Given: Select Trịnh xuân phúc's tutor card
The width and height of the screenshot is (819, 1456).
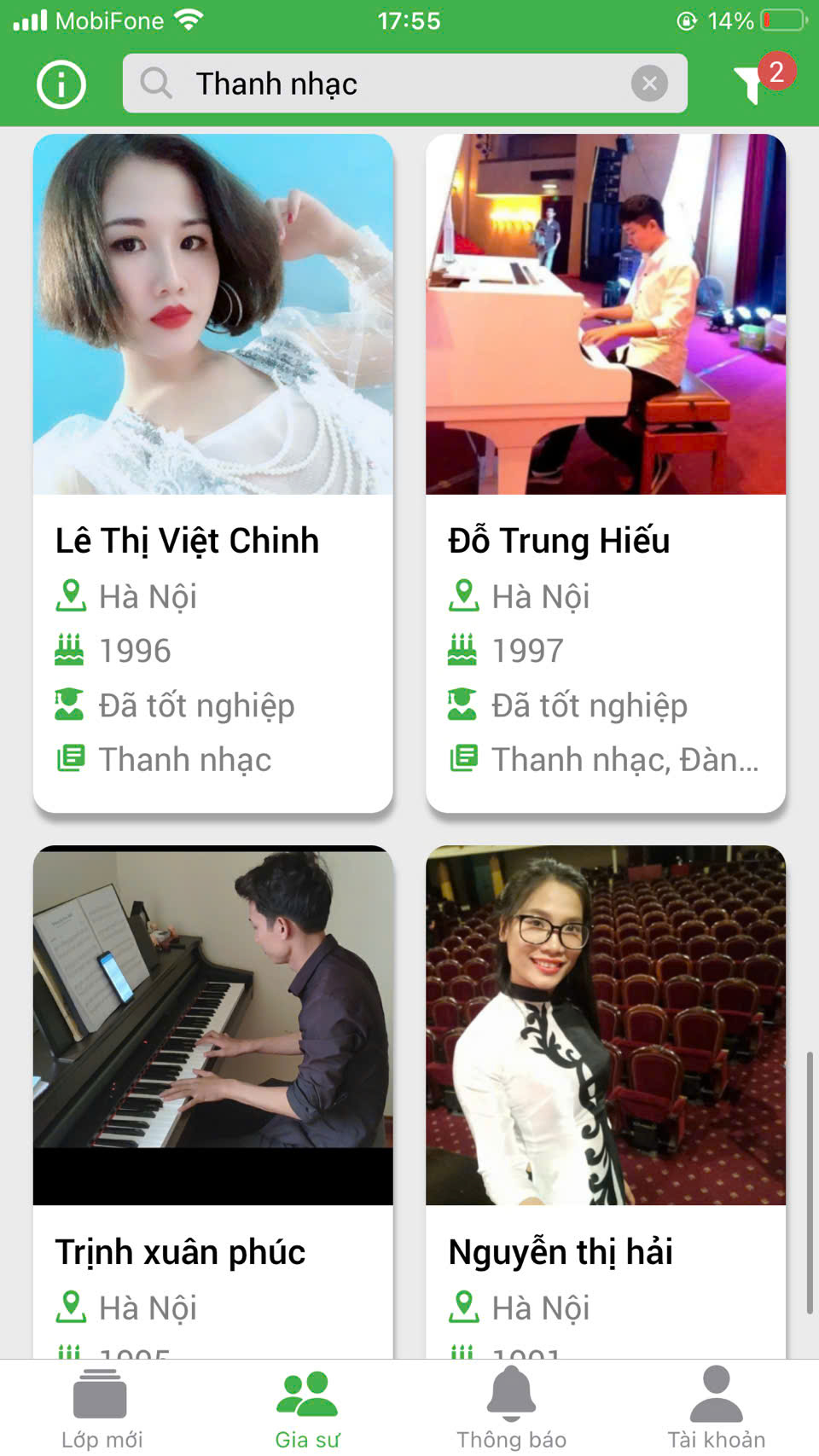Looking at the screenshot, I should point(213,1100).
